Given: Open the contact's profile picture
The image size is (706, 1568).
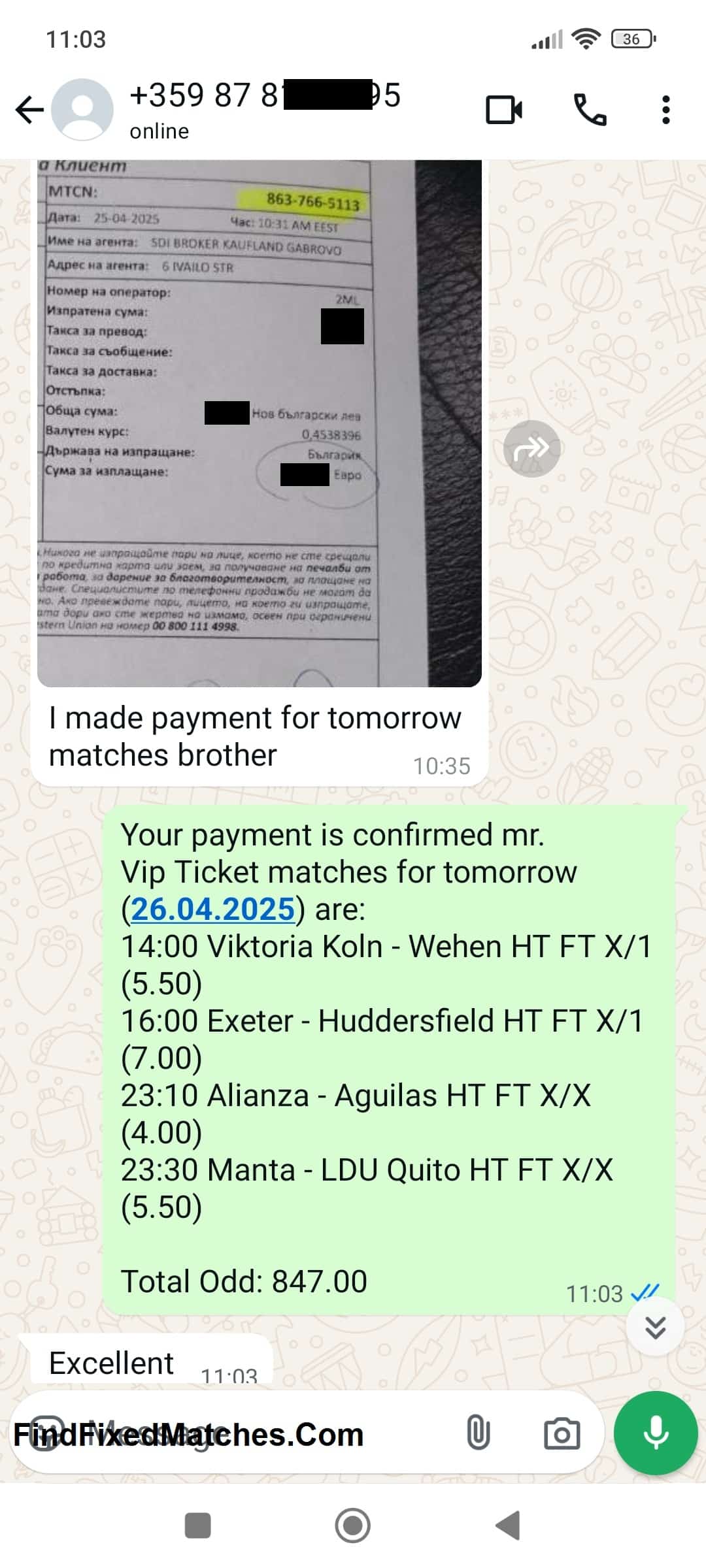Looking at the screenshot, I should (x=82, y=109).
